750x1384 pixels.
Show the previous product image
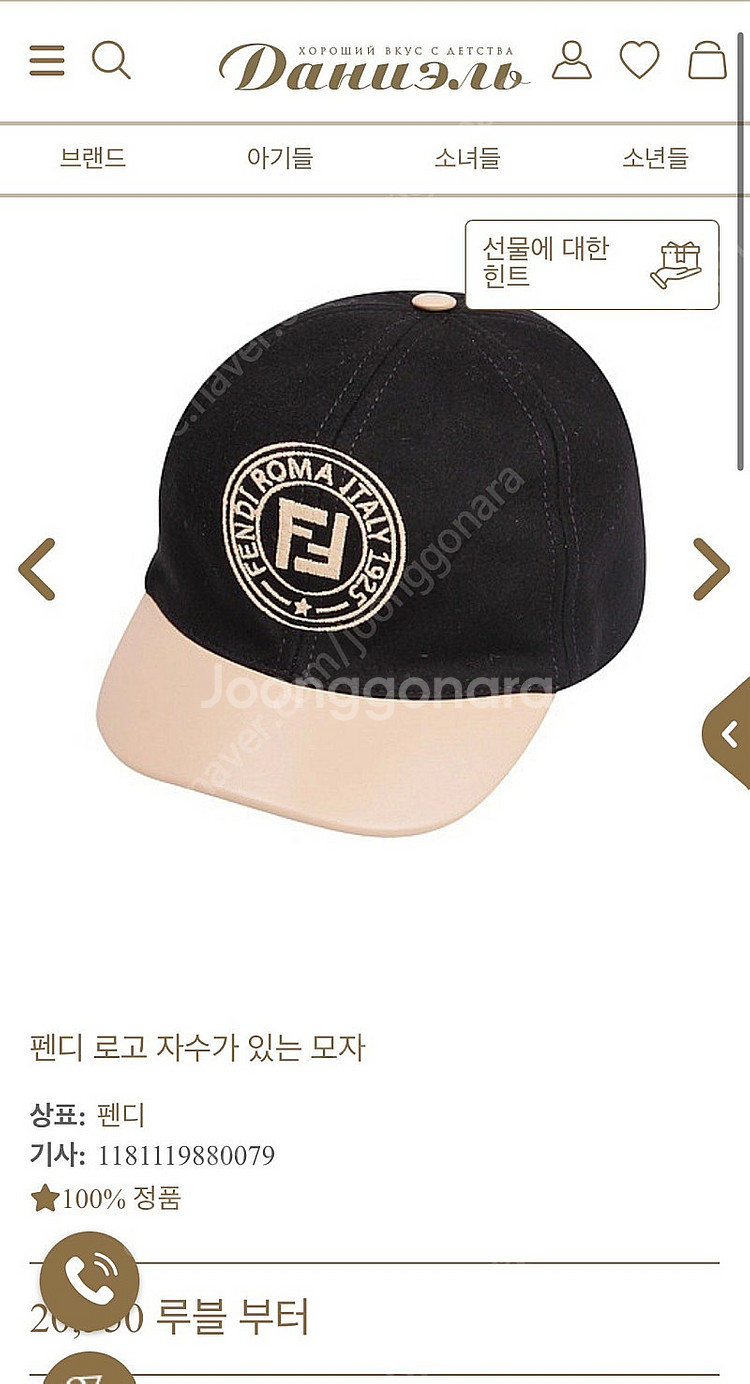click(x=37, y=569)
